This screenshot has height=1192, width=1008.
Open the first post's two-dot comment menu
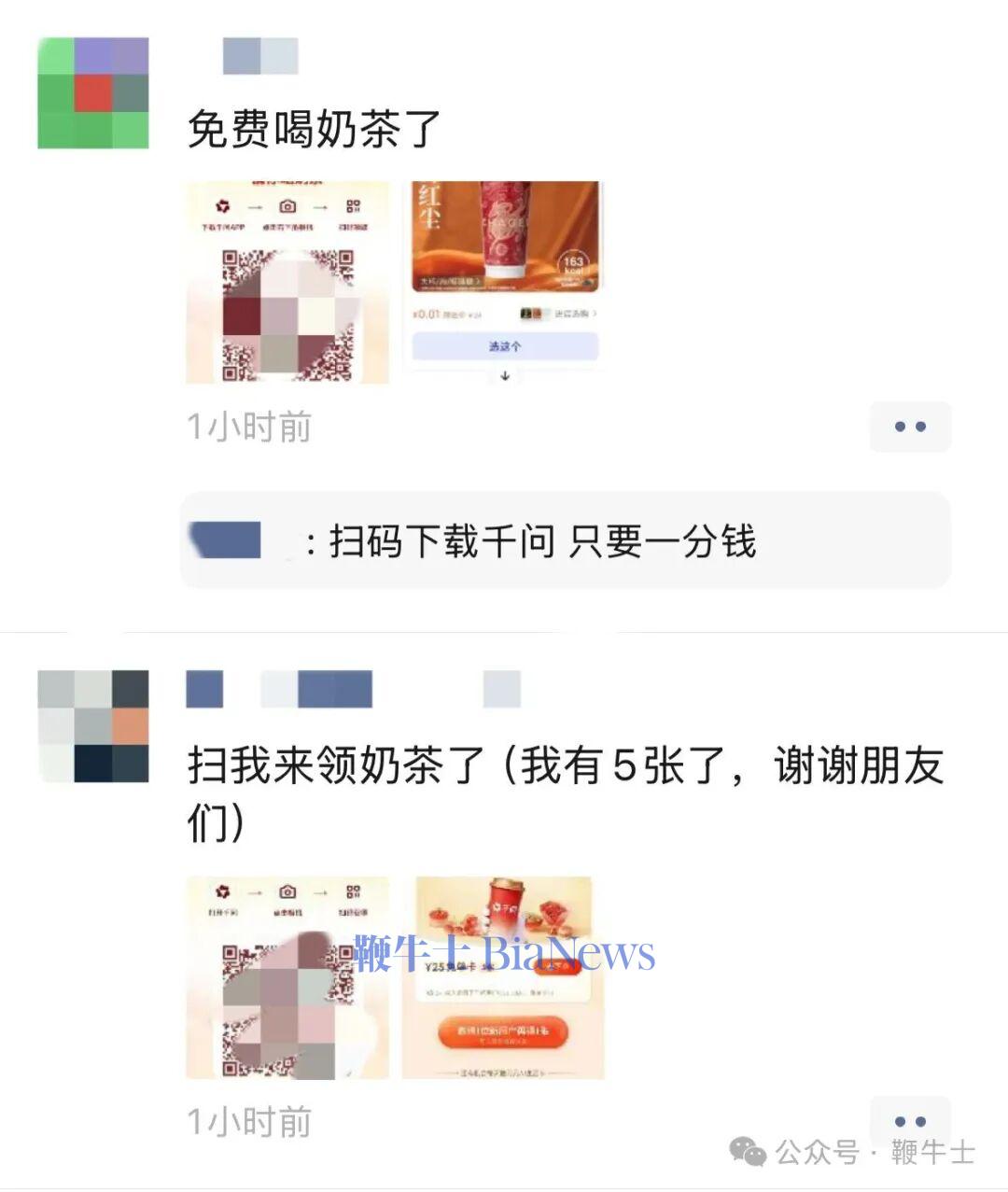point(910,427)
